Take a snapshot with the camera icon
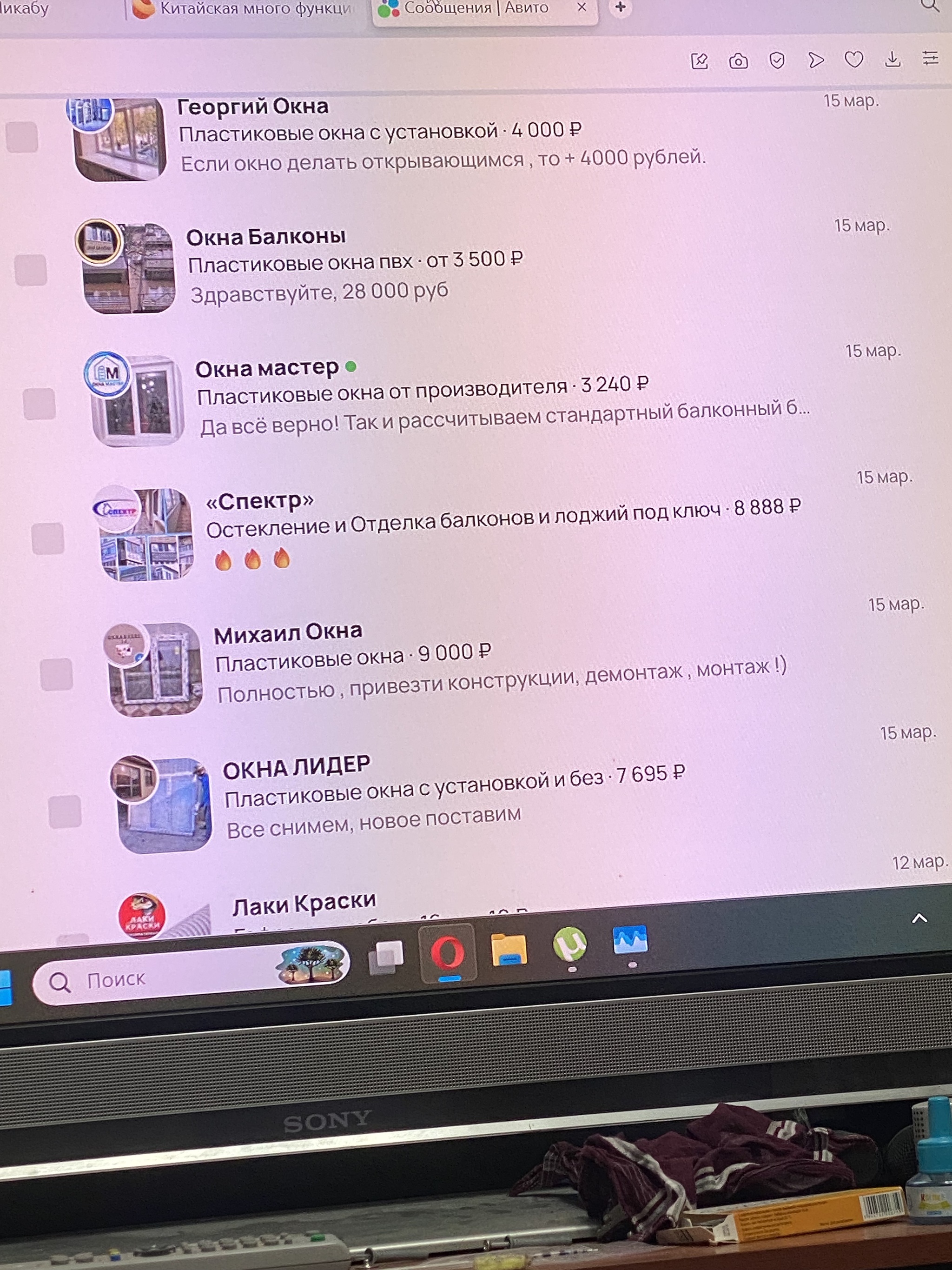The width and height of the screenshot is (952, 1270). (738, 61)
